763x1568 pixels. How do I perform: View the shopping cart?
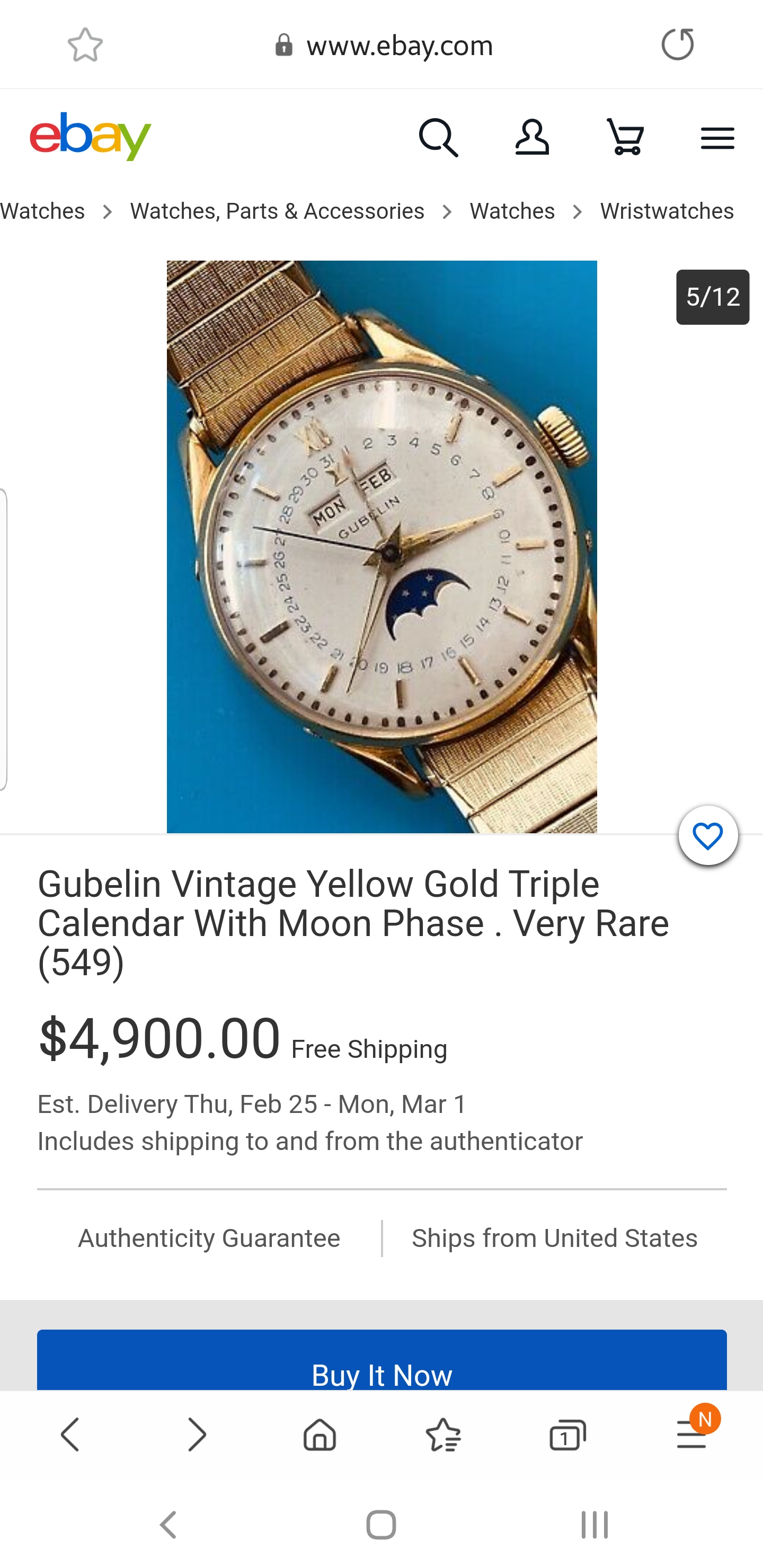625,138
